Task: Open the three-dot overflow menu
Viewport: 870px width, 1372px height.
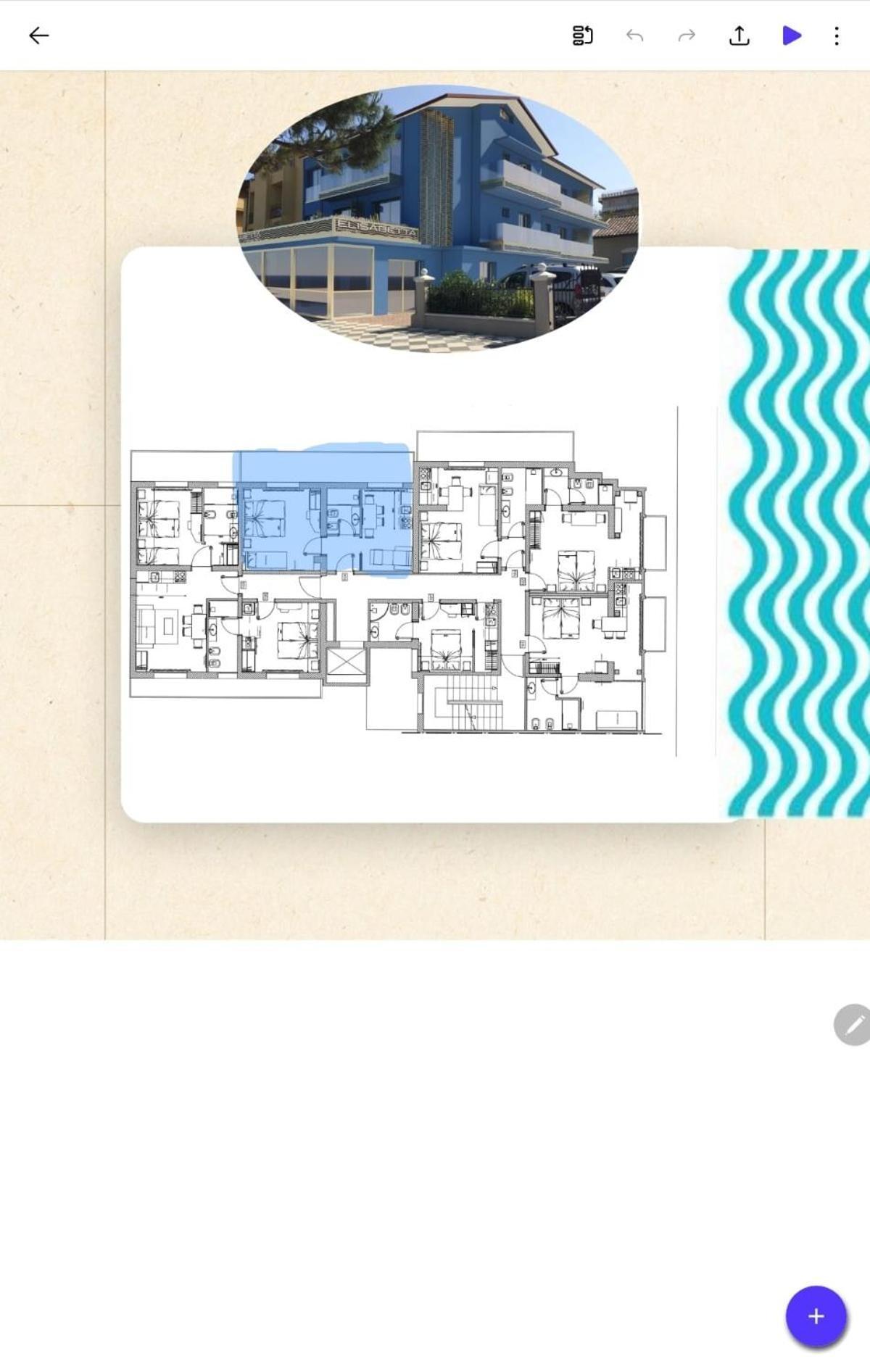Action: tap(837, 36)
